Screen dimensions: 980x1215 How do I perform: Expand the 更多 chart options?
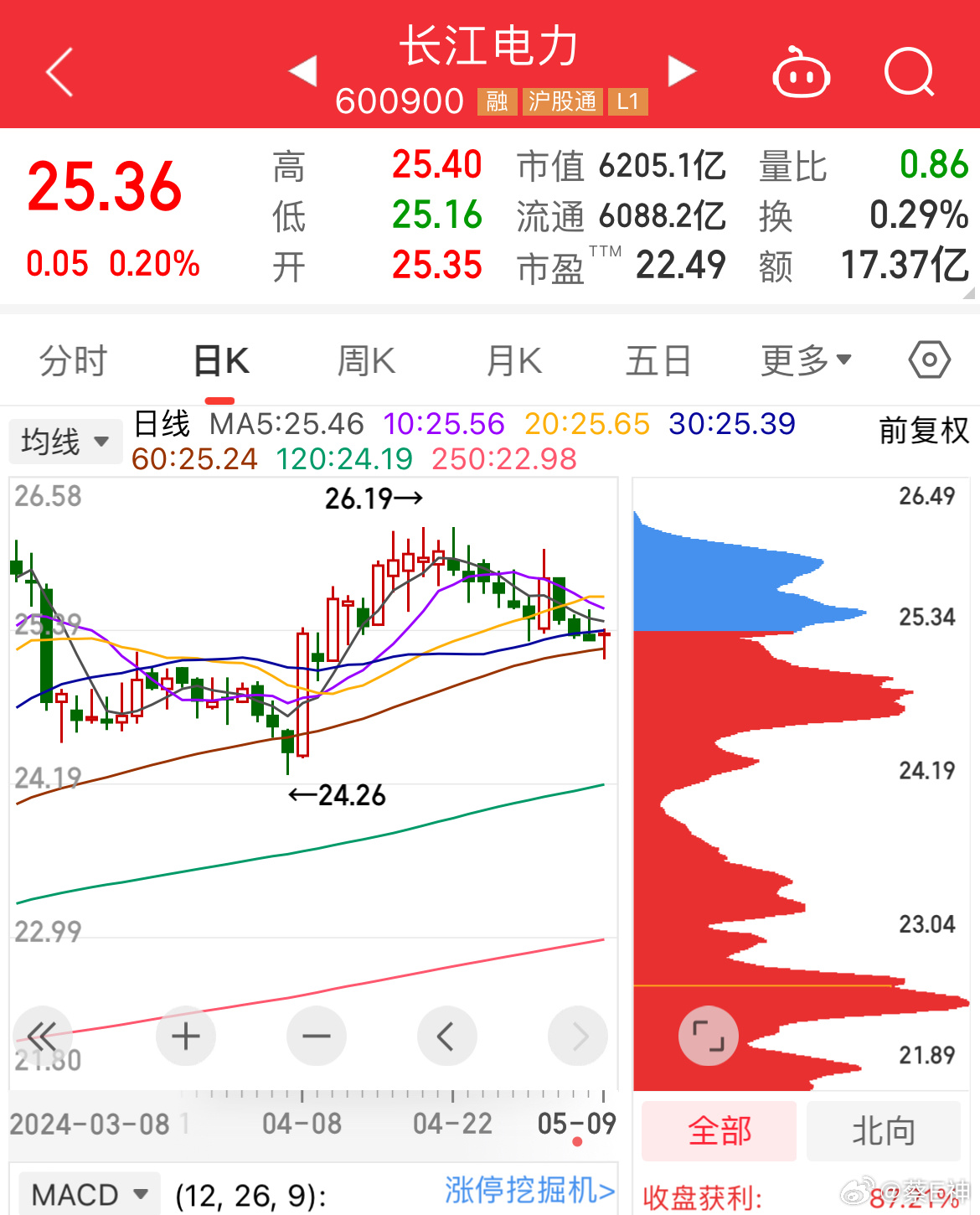point(806,361)
